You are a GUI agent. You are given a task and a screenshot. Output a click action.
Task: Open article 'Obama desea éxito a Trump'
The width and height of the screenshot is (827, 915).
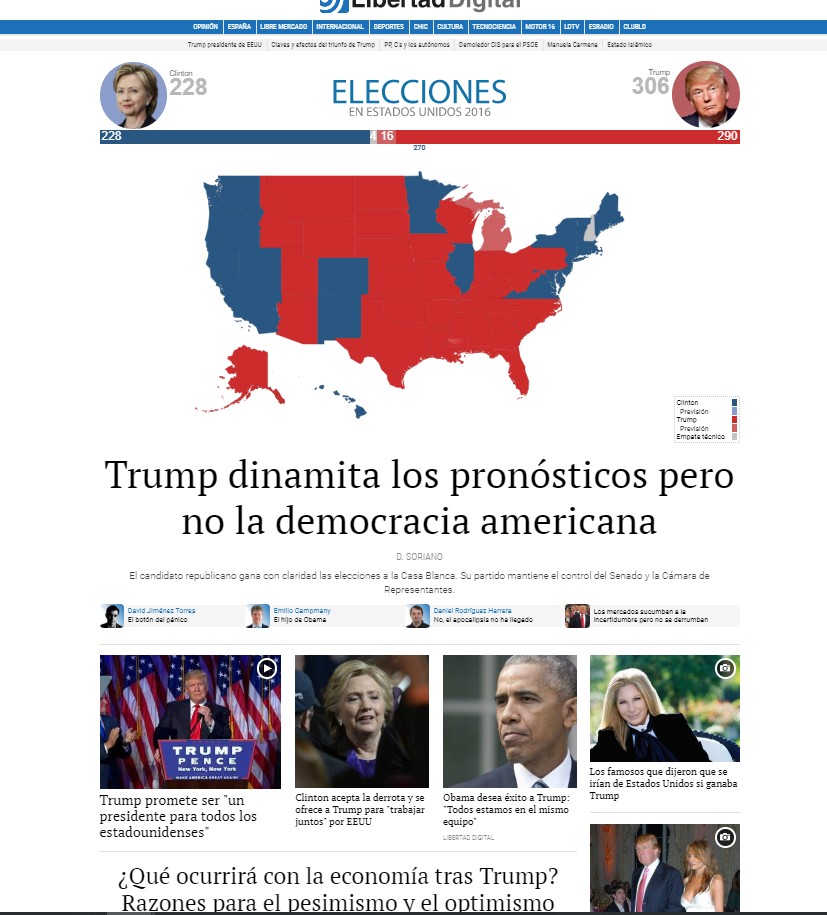pos(506,809)
